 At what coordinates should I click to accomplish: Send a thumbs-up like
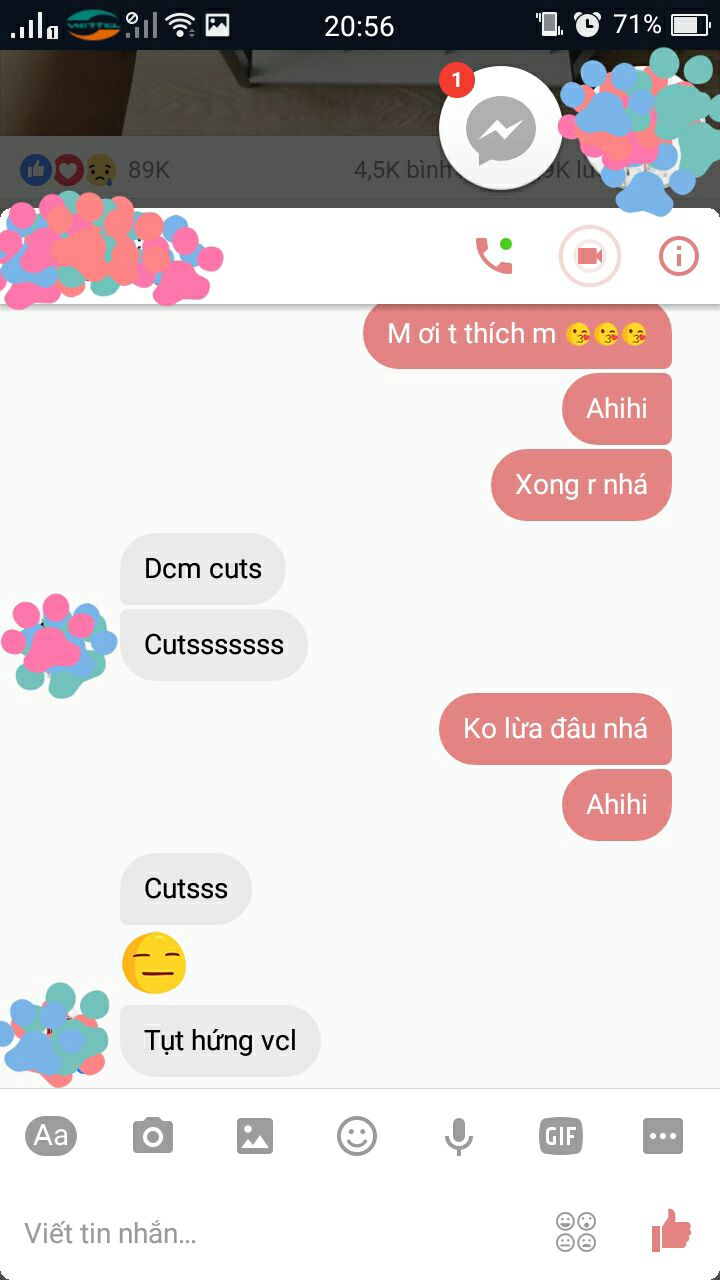point(671,1230)
